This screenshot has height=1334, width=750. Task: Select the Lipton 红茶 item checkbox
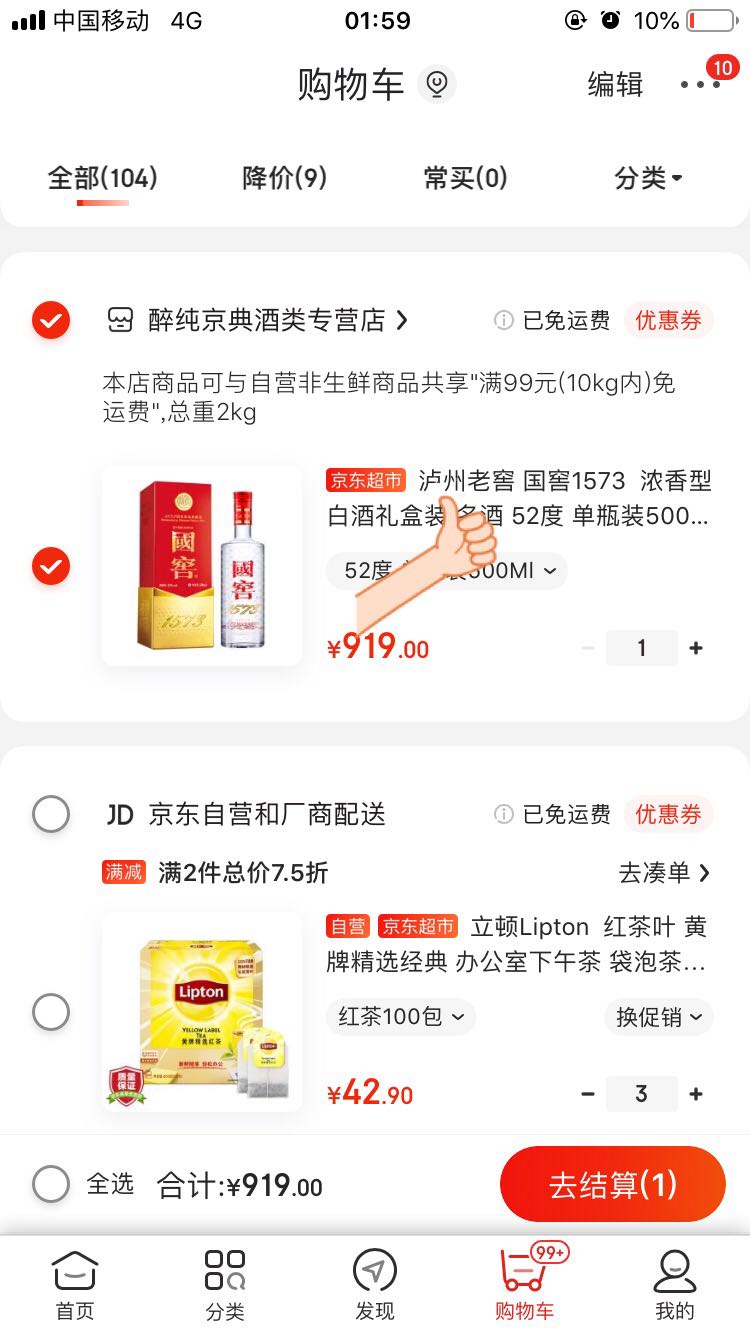click(51, 1012)
